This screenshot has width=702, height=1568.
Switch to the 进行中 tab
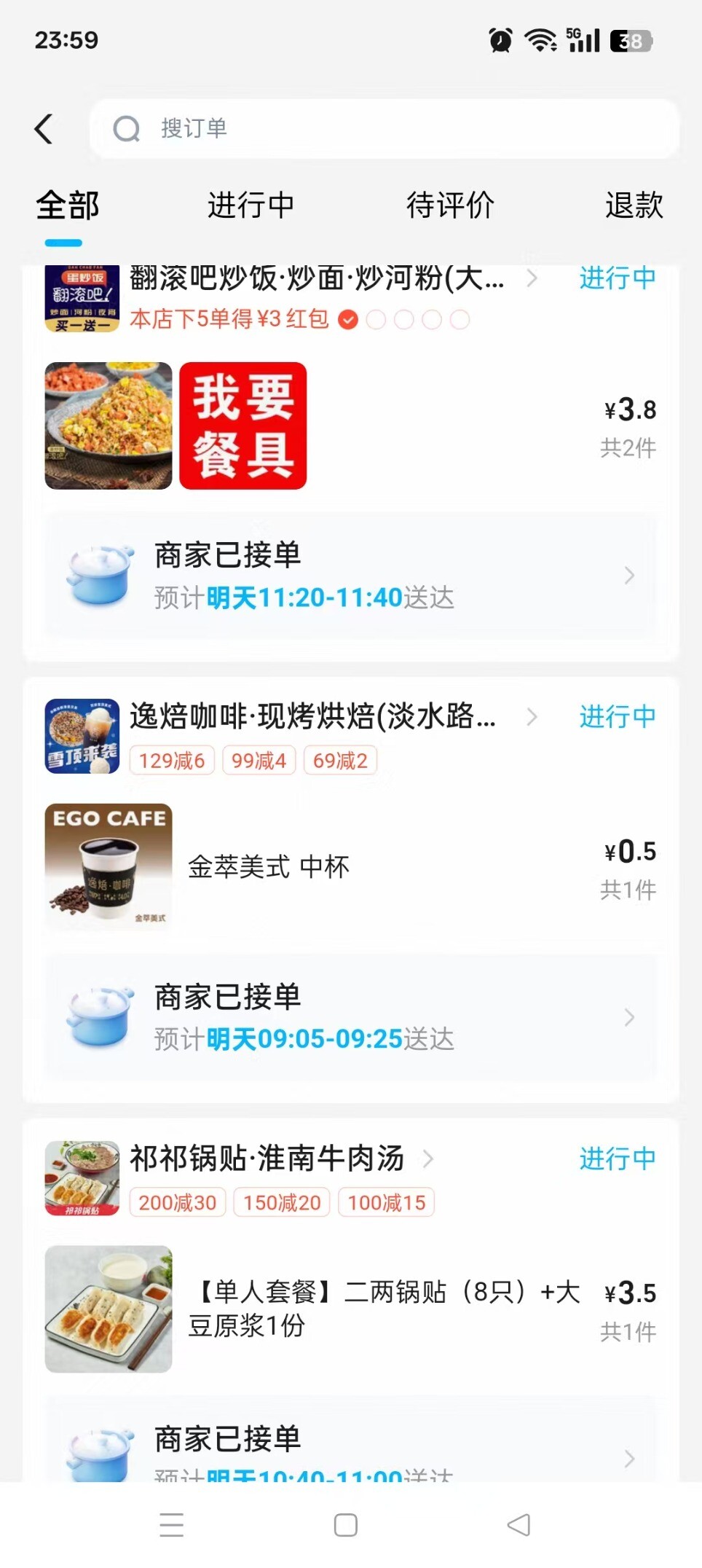(x=251, y=205)
